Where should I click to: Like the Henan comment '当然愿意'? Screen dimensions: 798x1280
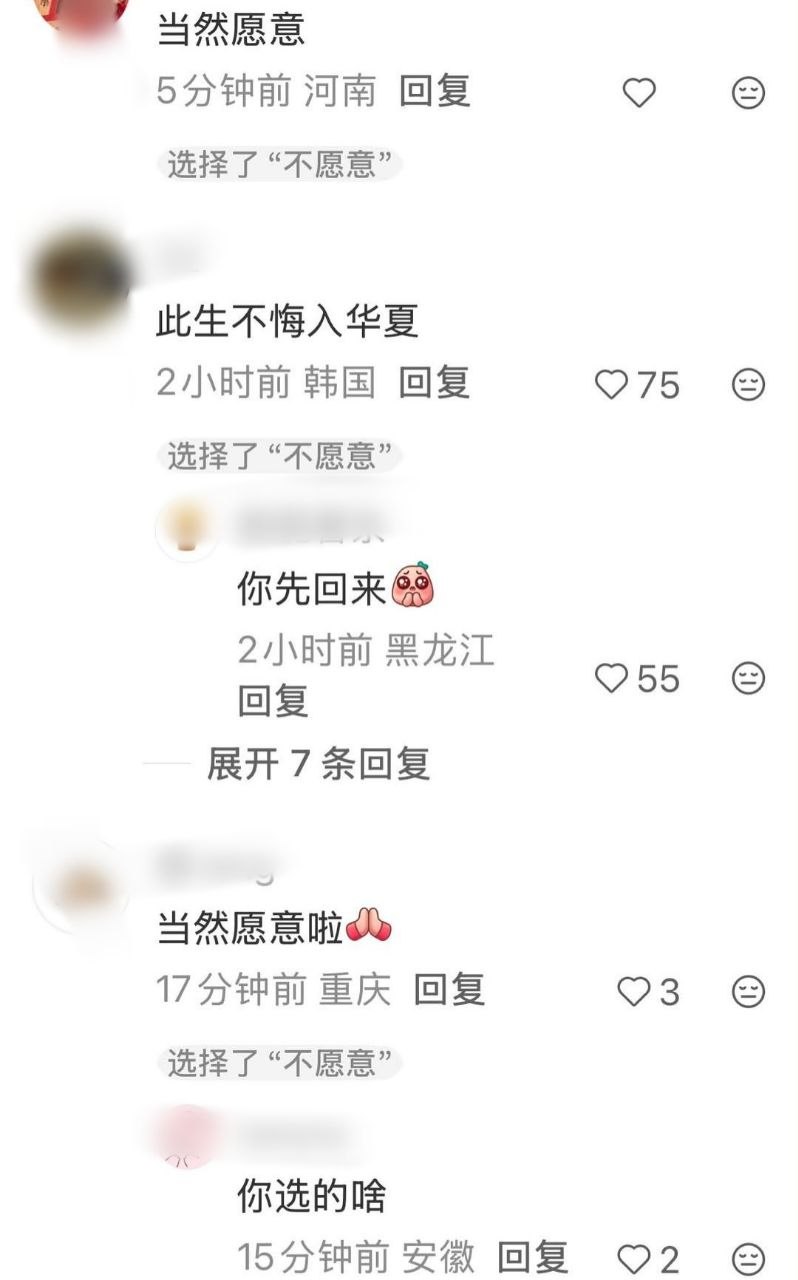(639, 93)
